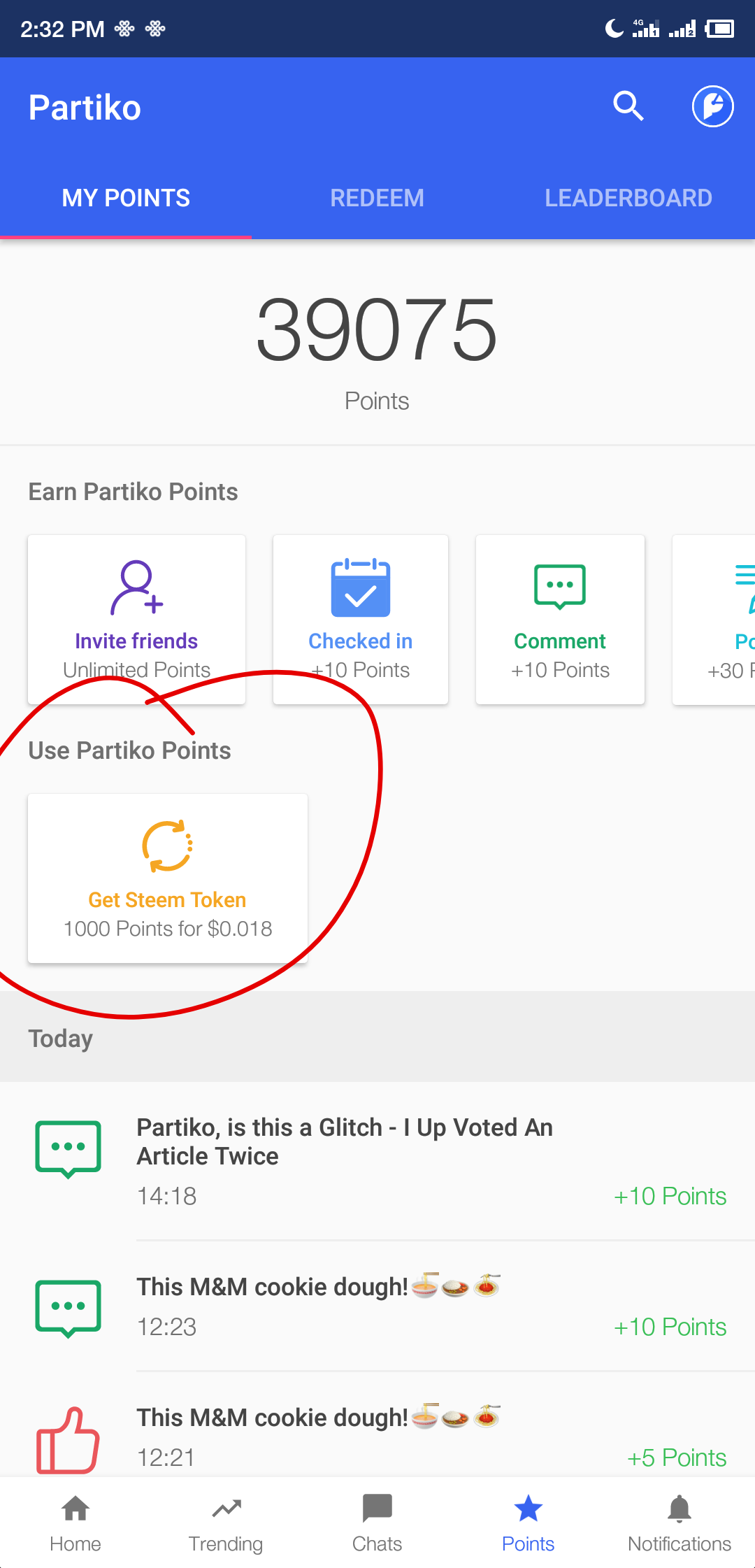
Task: Open the Partiko profile icon
Action: [712, 106]
